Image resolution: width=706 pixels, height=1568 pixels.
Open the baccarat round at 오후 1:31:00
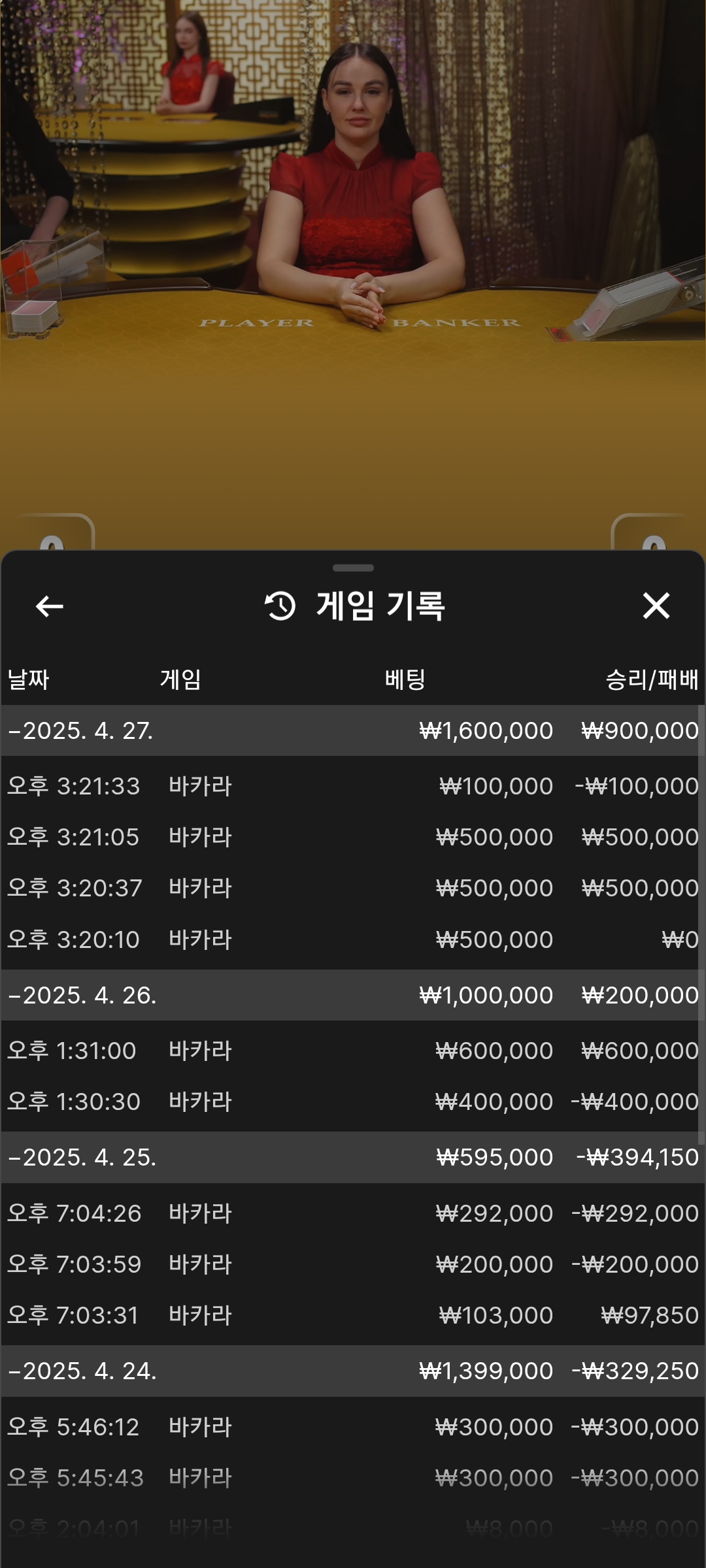coord(353,1051)
